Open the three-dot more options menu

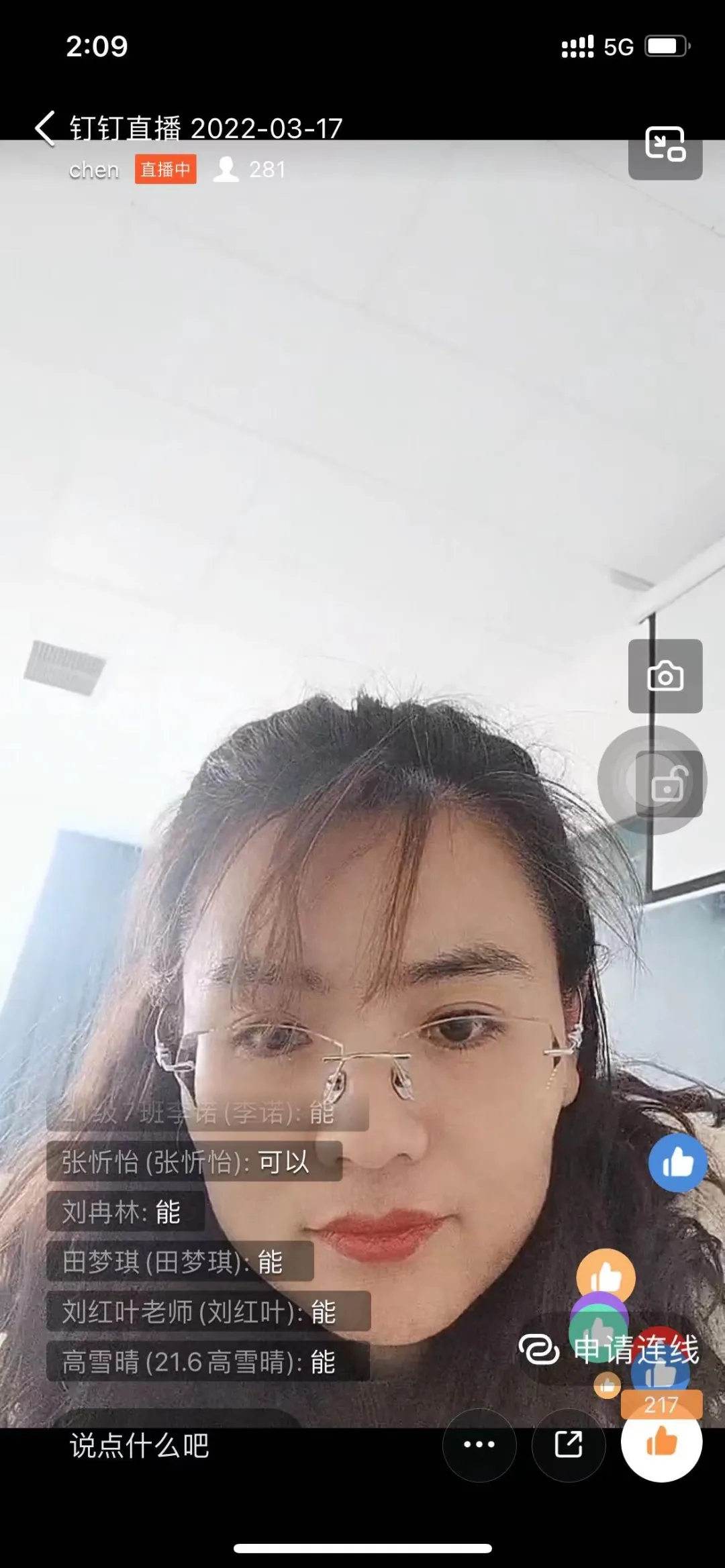click(479, 1445)
